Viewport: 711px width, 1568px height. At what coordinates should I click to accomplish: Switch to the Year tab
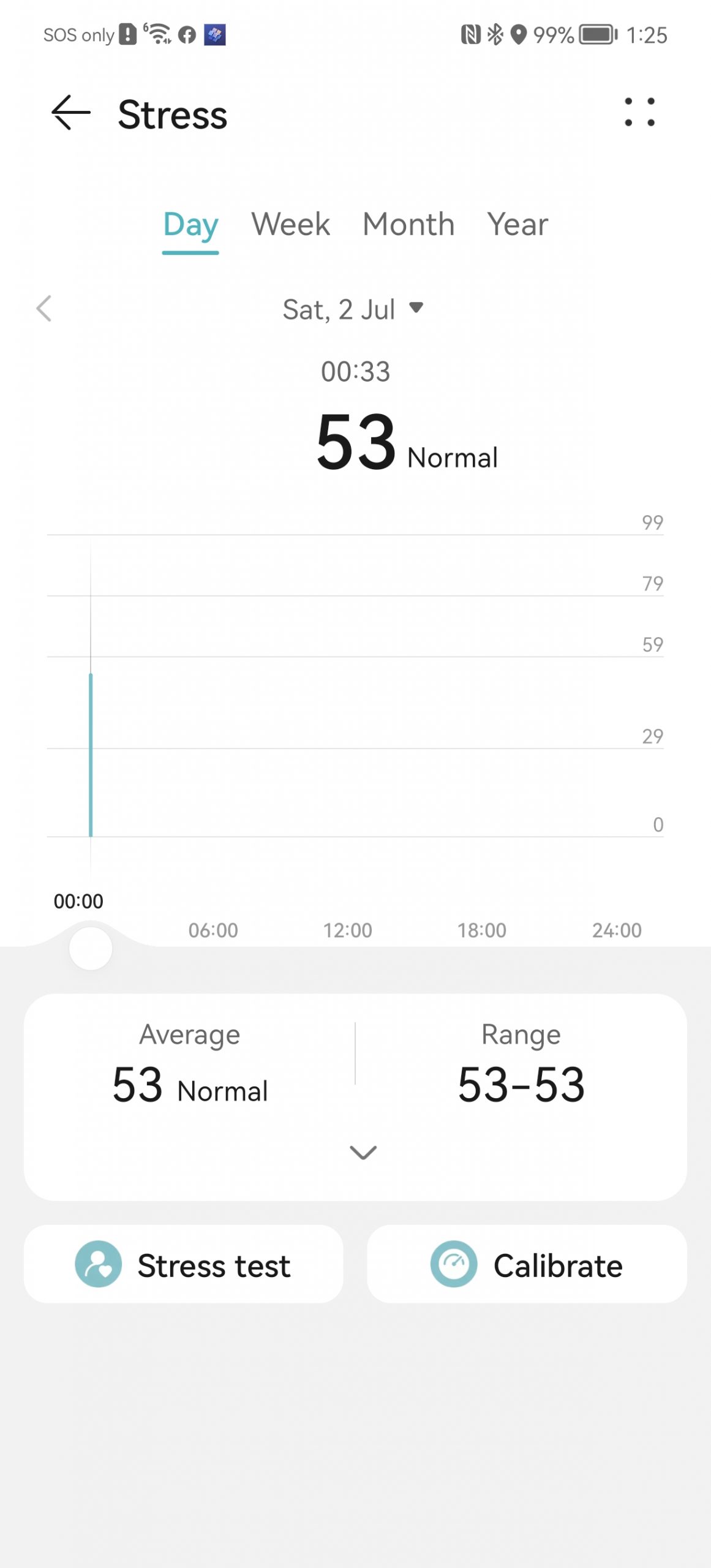(x=517, y=224)
